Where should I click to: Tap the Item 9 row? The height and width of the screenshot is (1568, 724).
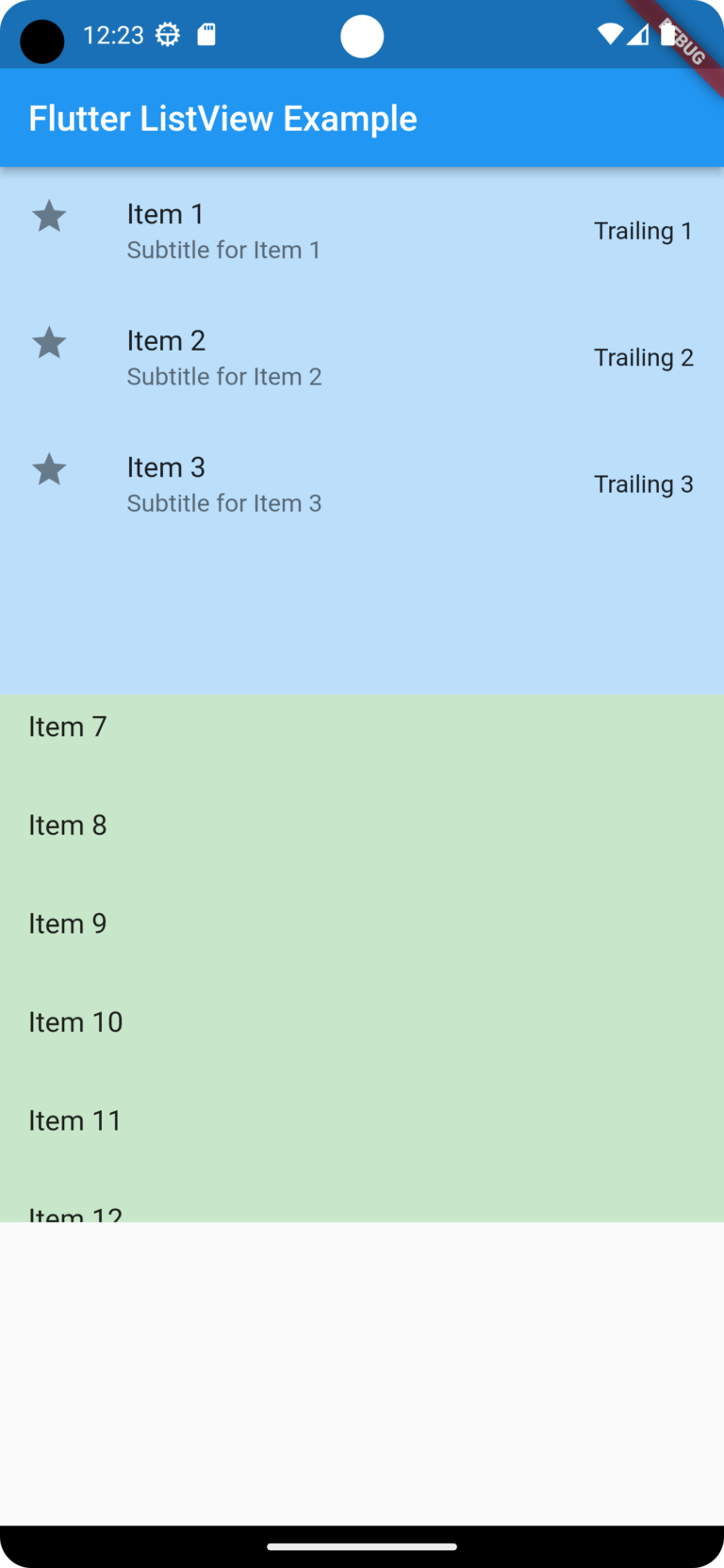pyautogui.click(x=362, y=923)
